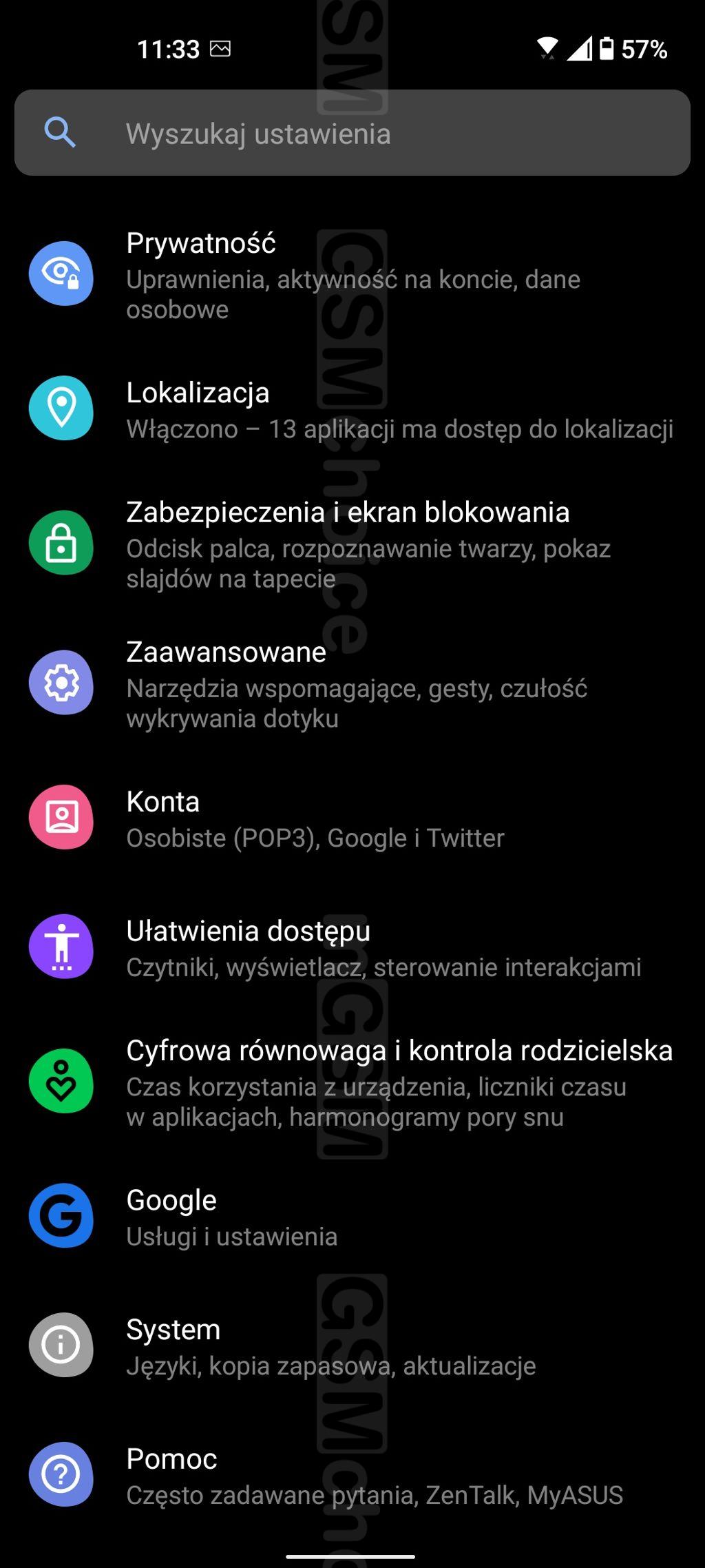Open the Pomoc help section

point(352,1475)
